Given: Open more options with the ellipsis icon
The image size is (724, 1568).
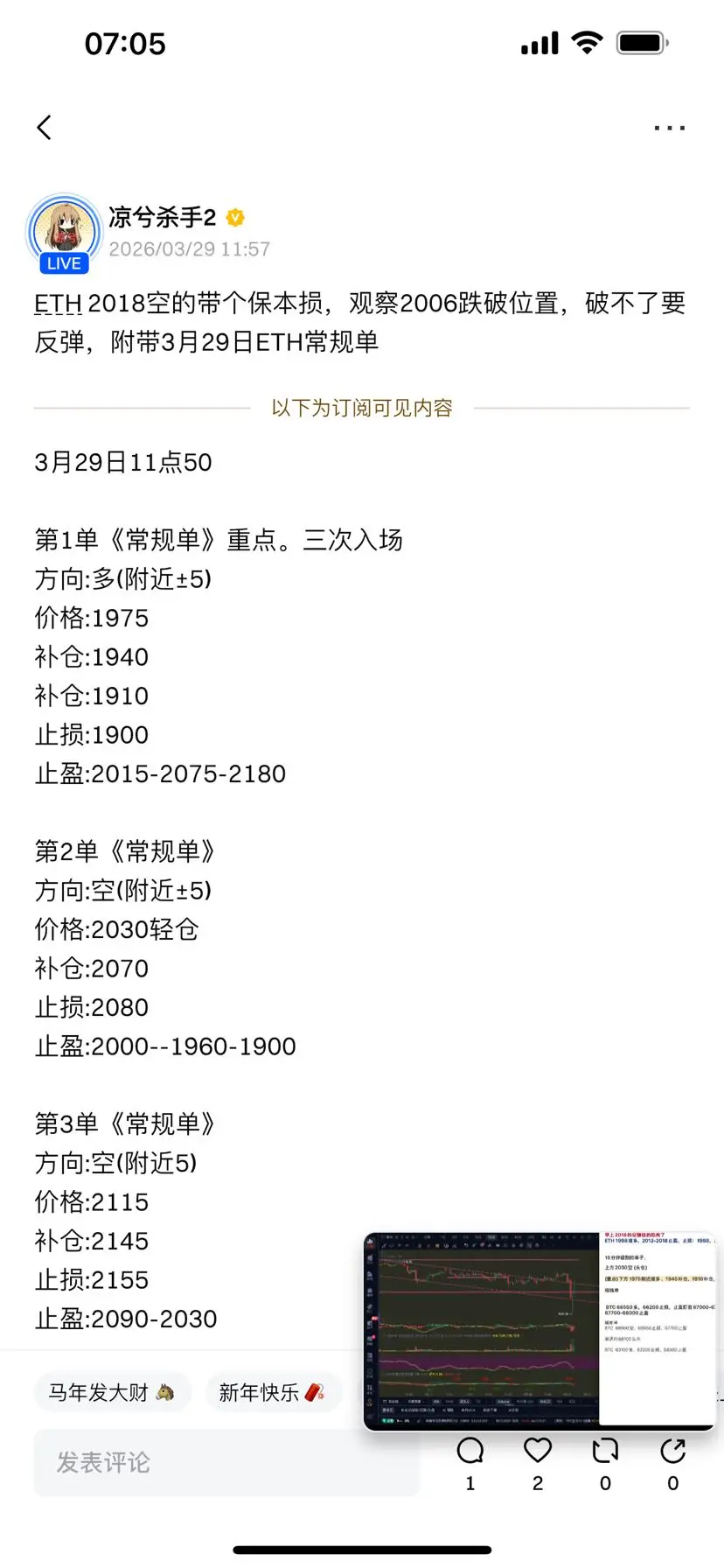Looking at the screenshot, I should (669, 127).
